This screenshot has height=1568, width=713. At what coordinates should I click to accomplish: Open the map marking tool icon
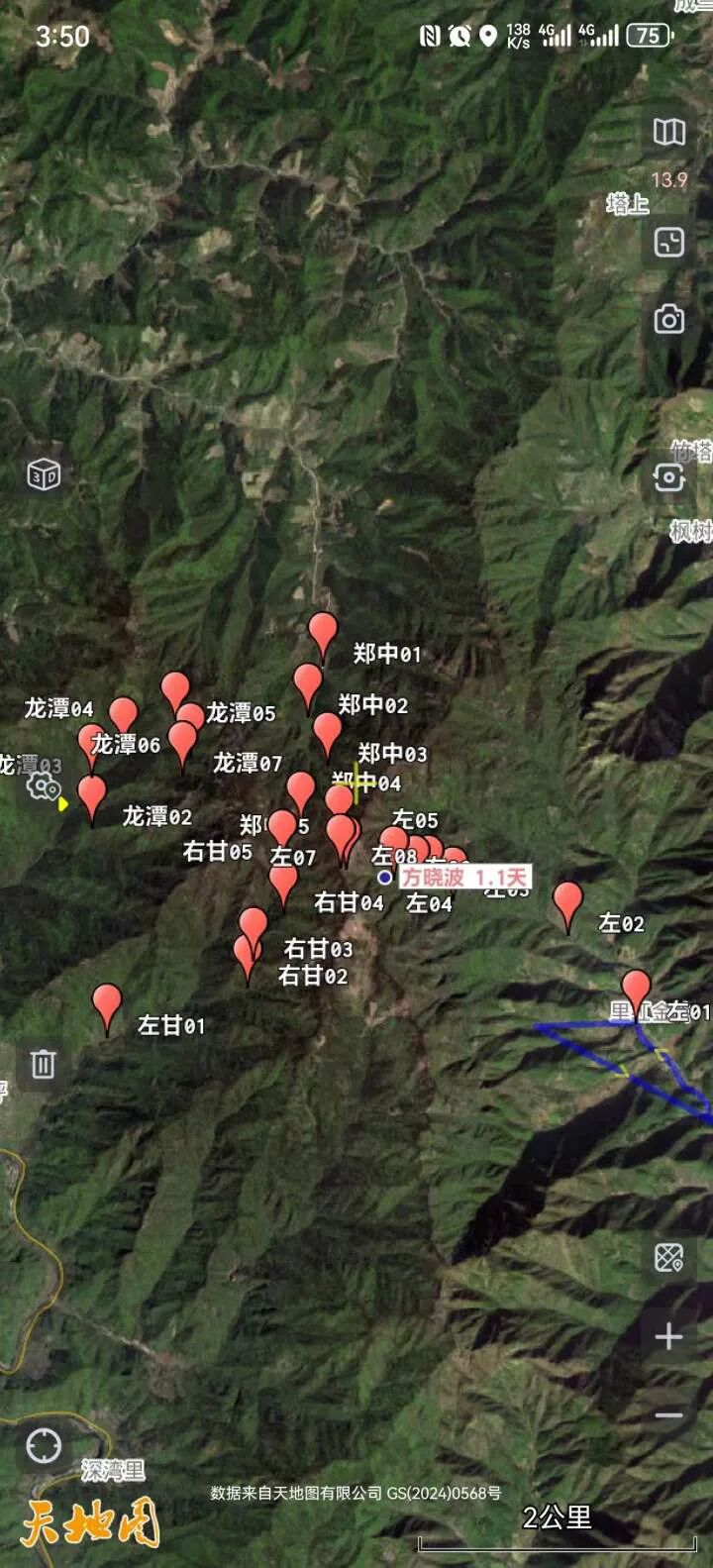point(668,1258)
